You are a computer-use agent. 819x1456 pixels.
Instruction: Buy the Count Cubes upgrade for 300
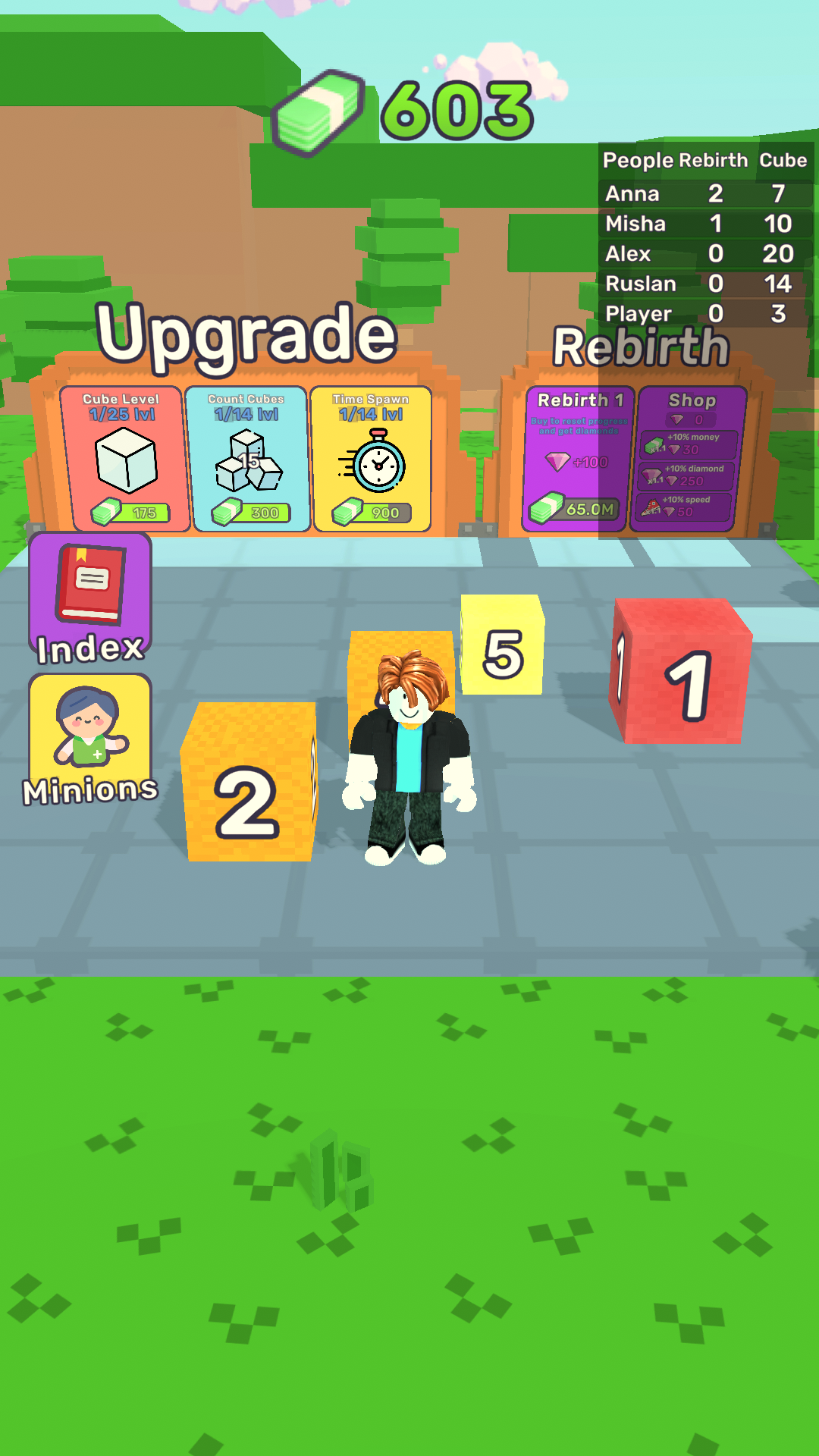point(251,513)
